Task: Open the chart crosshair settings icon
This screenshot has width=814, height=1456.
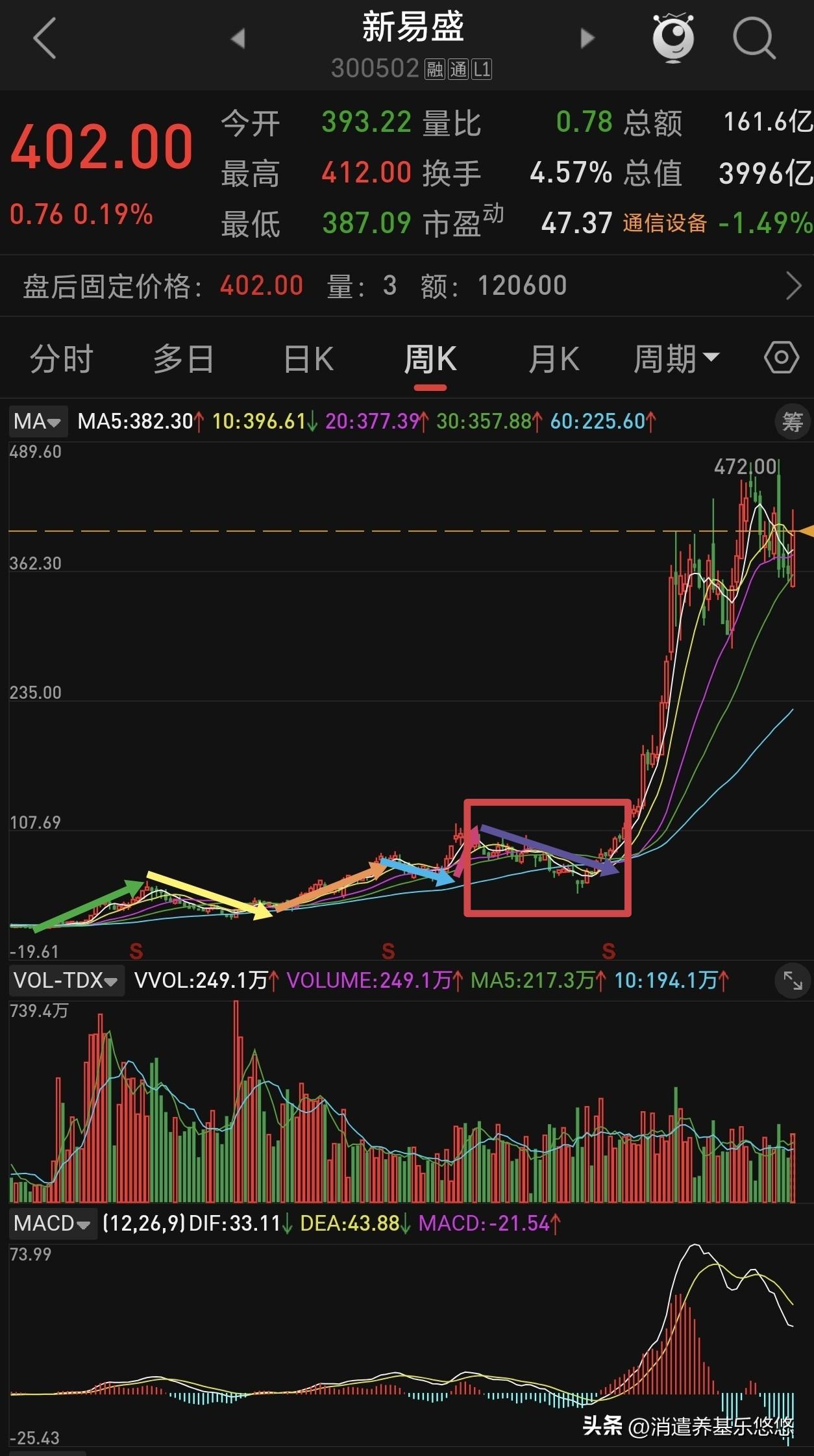Action: point(781,358)
